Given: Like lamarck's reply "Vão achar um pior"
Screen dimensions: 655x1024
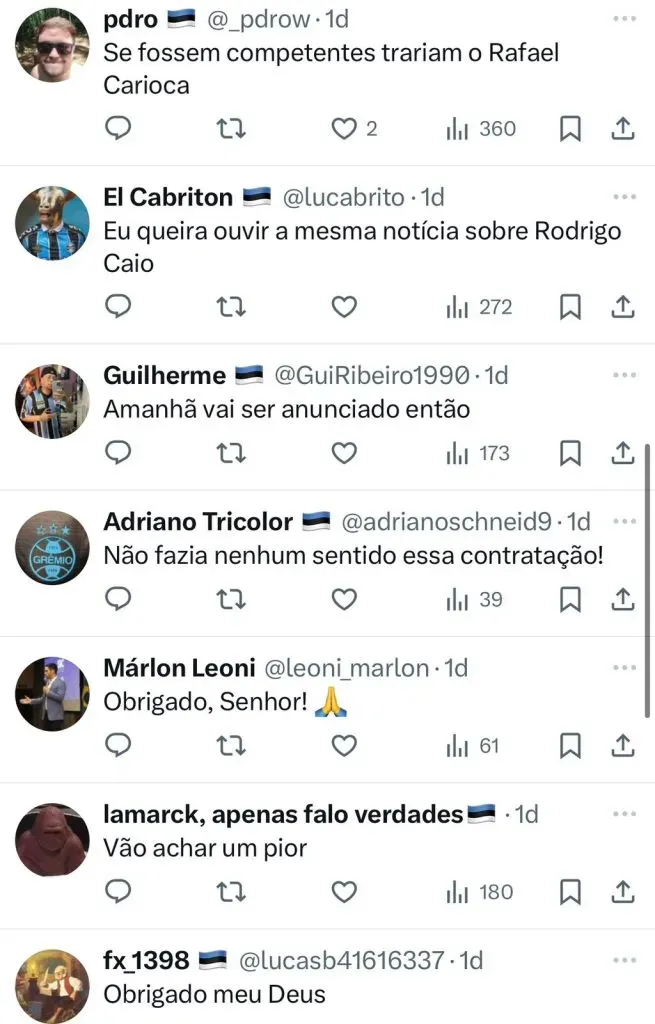Looking at the screenshot, I should [x=344, y=892].
